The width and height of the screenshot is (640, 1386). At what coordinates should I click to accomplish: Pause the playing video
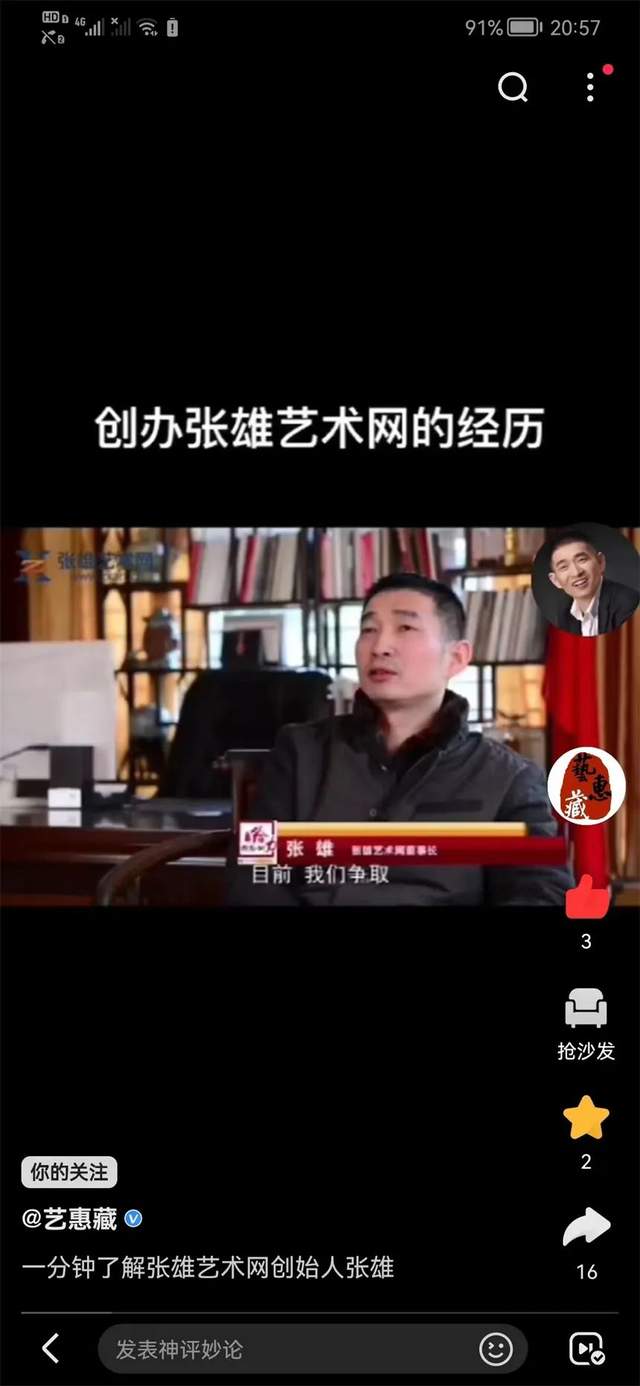pos(290,715)
